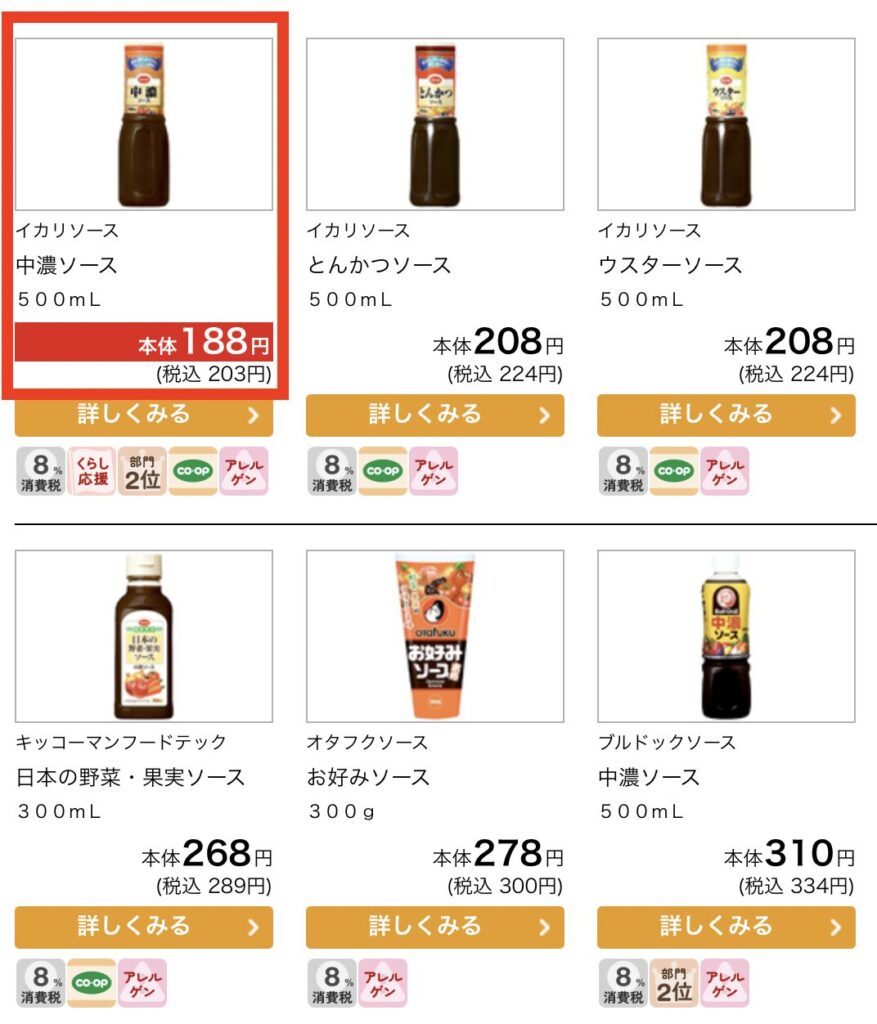
Task: Click the 8%消費税 tax icon under ウスターソース
Action: [622, 472]
